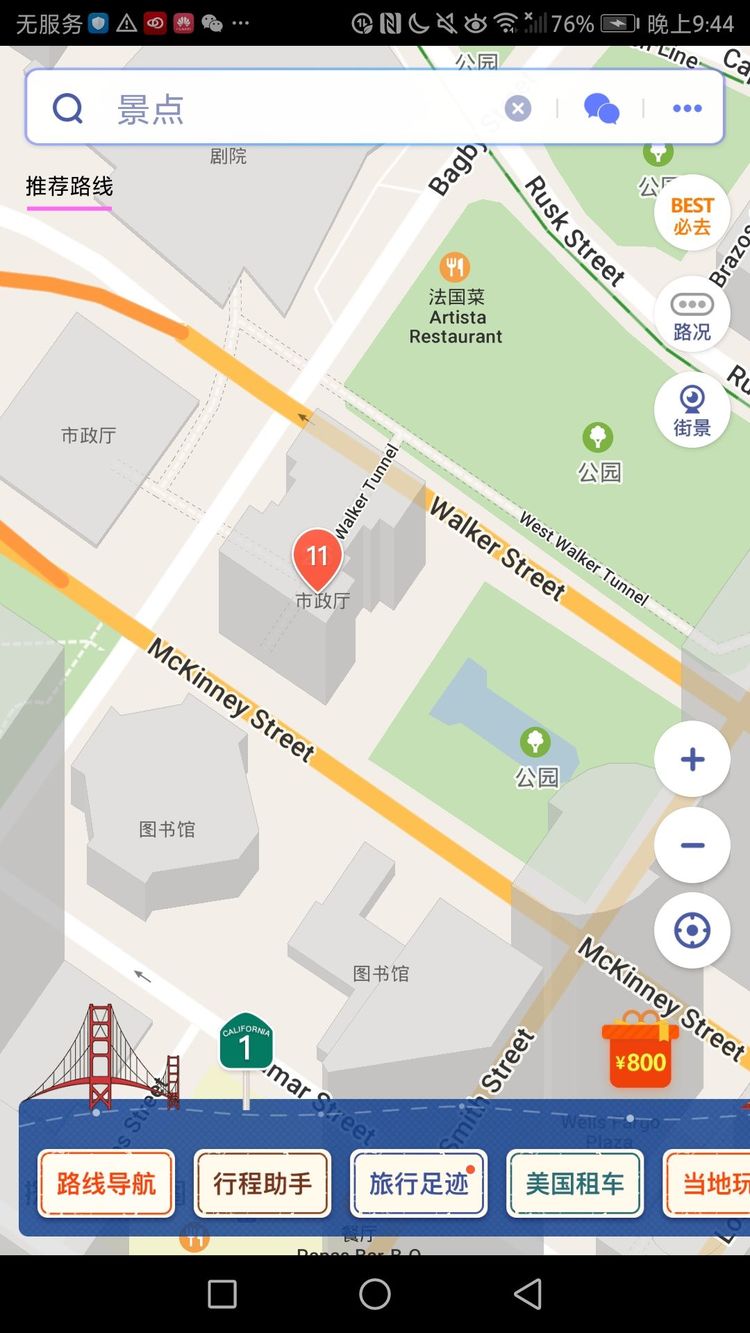Recenter map on my location
Screen dimensions: 750x1333
pyautogui.click(x=692, y=931)
